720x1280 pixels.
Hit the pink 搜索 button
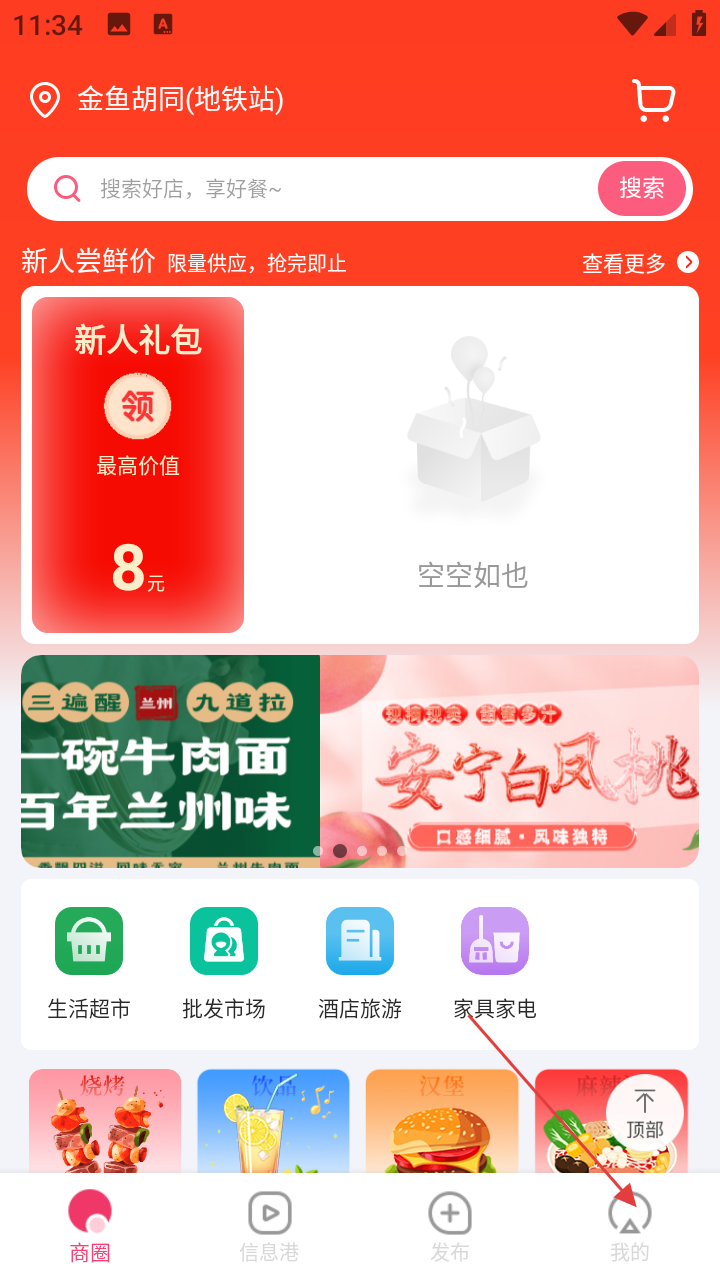pyautogui.click(x=642, y=188)
